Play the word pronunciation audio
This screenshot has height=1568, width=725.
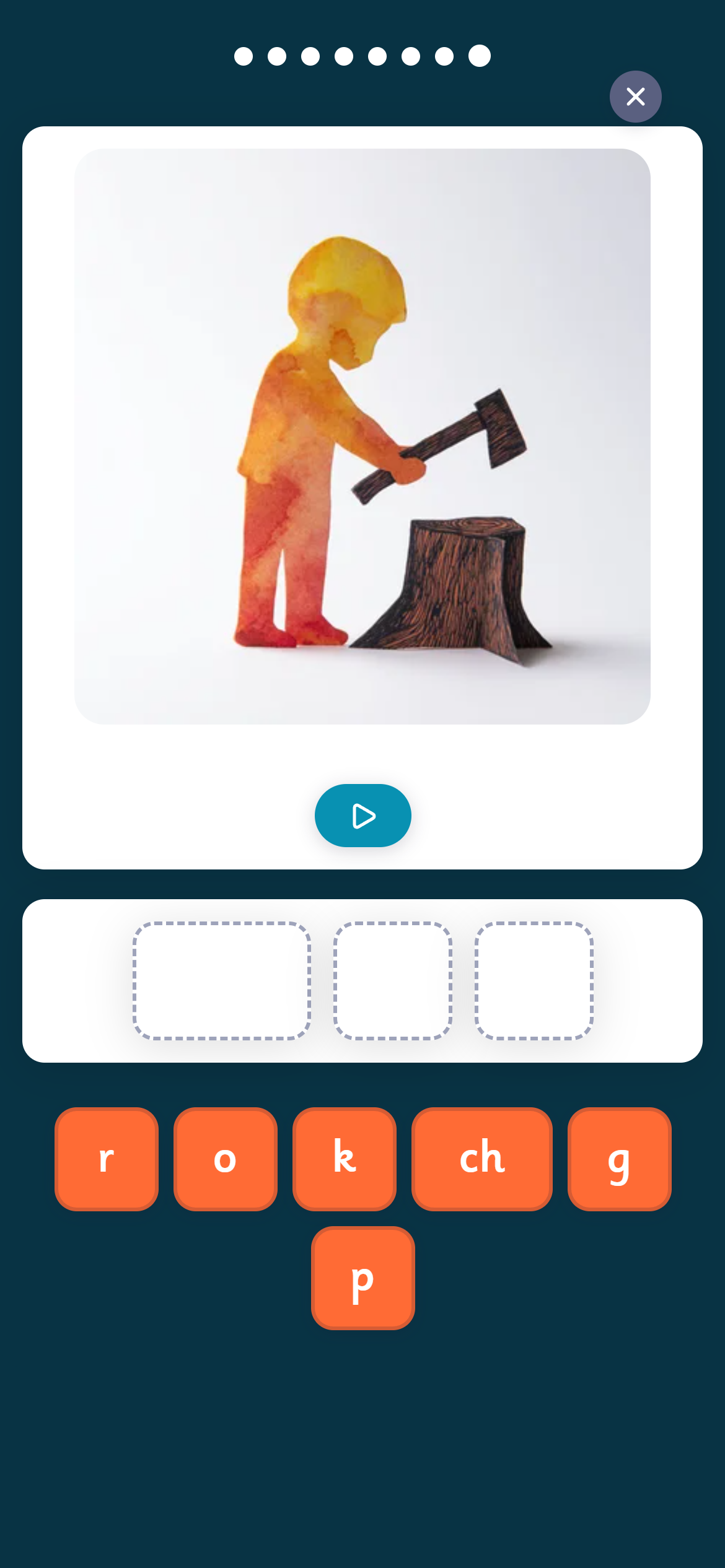[362, 816]
